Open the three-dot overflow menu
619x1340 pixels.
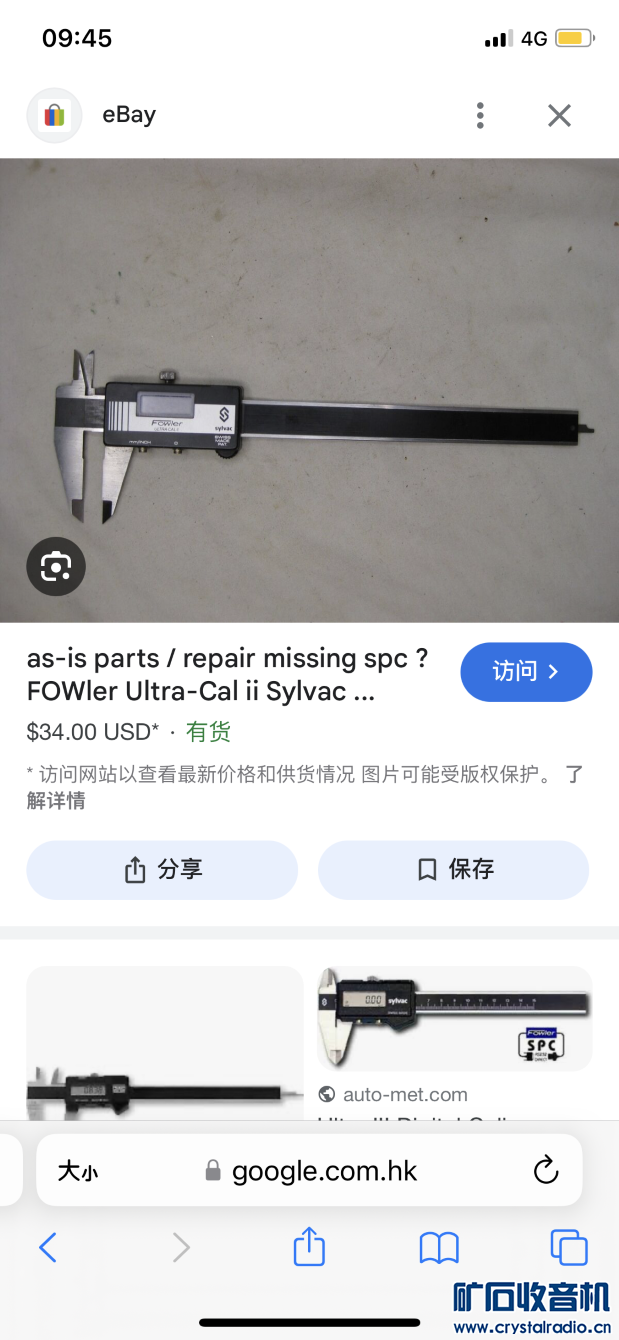click(x=480, y=115)
